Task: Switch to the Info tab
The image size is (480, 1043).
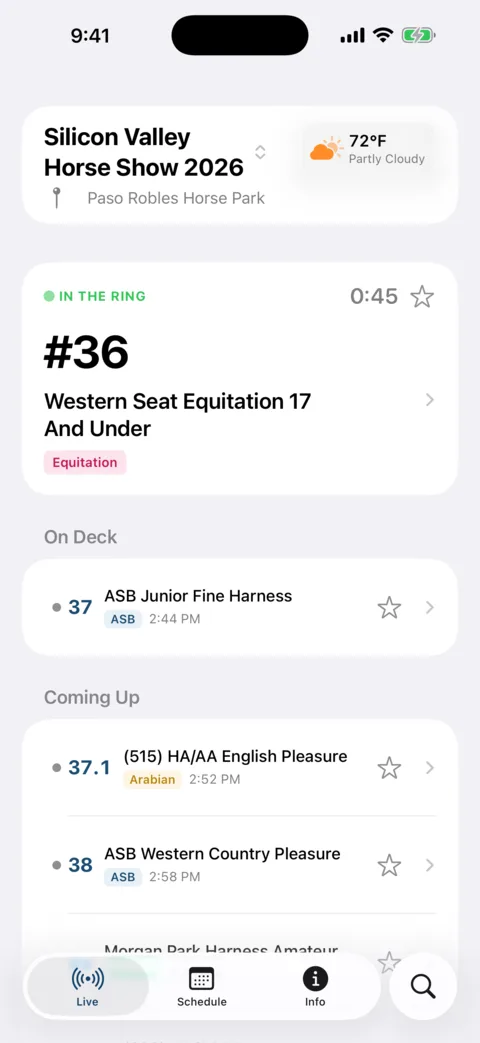Action: [x=315, y=986]
